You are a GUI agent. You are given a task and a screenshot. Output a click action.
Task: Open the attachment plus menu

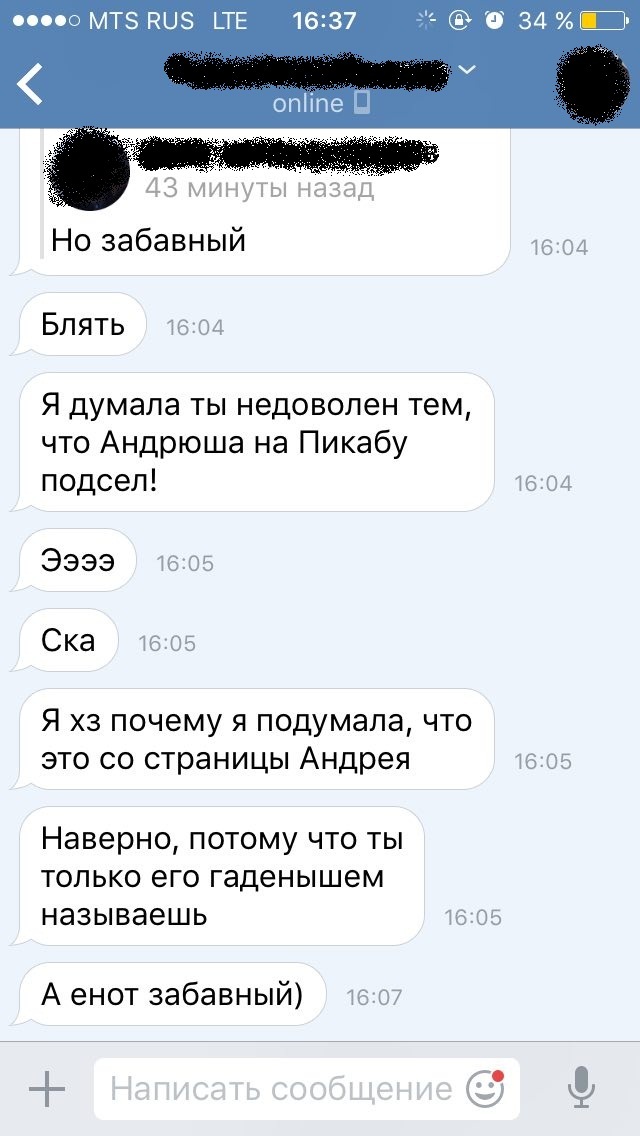(46, 1089)
